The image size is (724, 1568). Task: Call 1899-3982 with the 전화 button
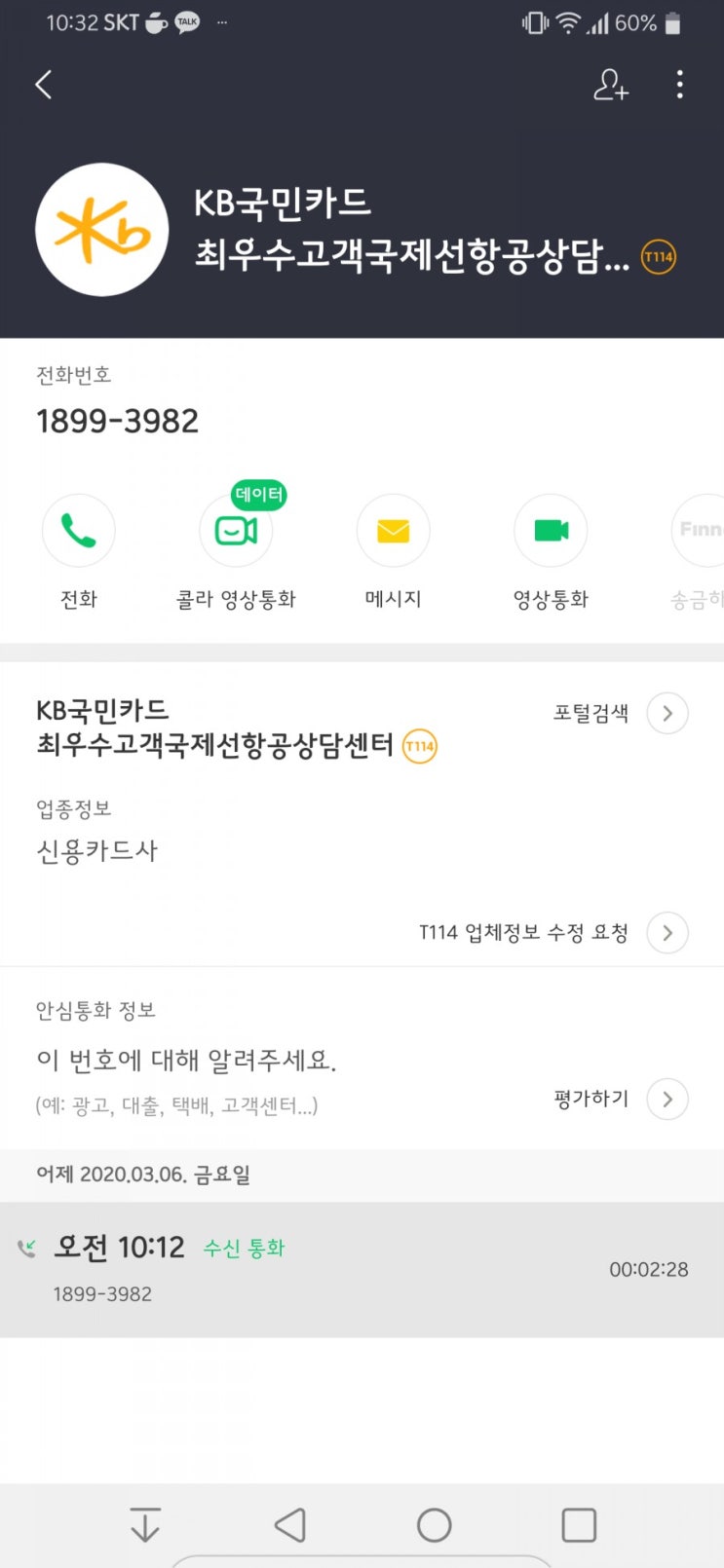coord(79,531)
